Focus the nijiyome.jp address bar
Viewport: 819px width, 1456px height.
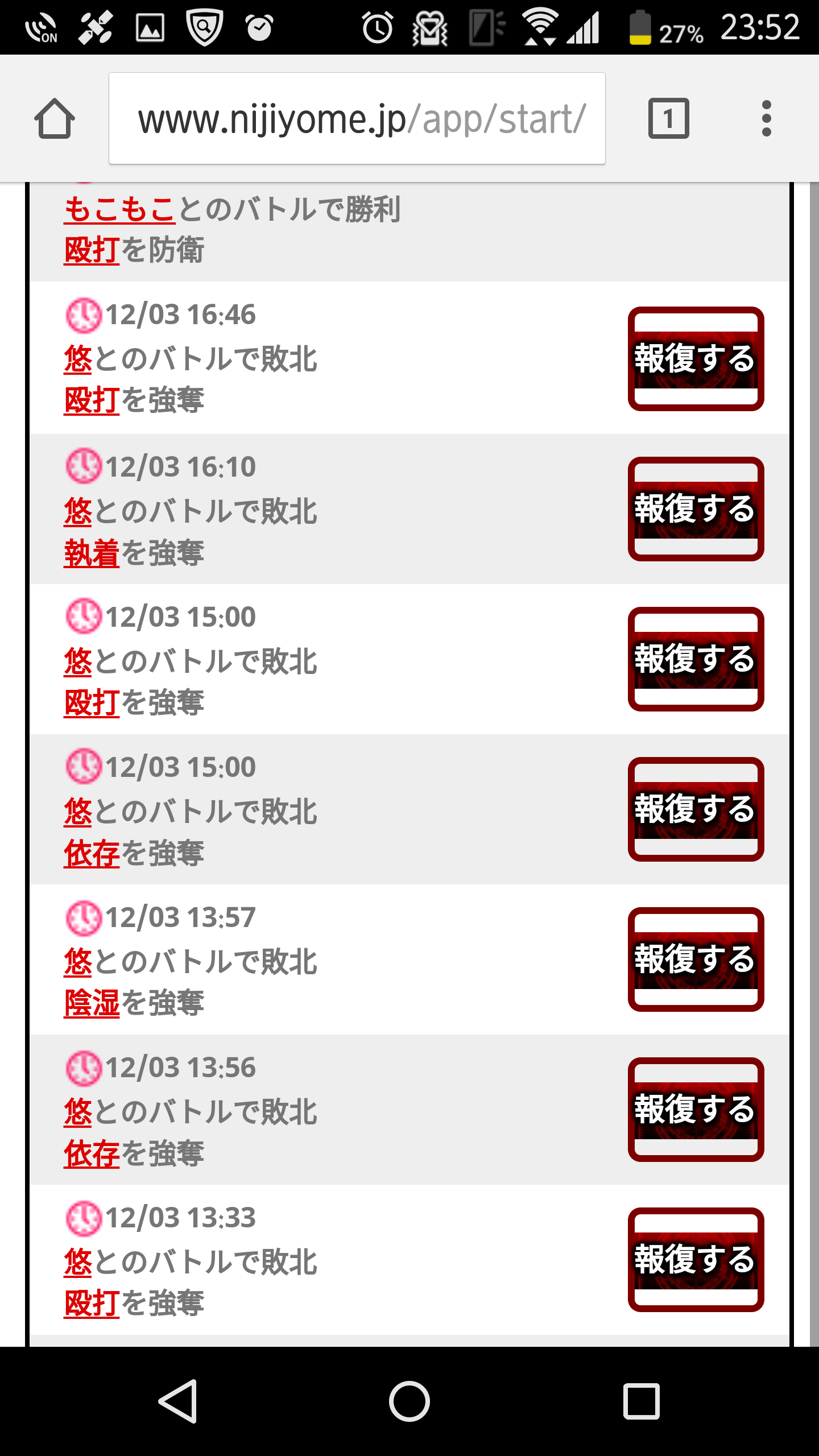pos(357,118)
